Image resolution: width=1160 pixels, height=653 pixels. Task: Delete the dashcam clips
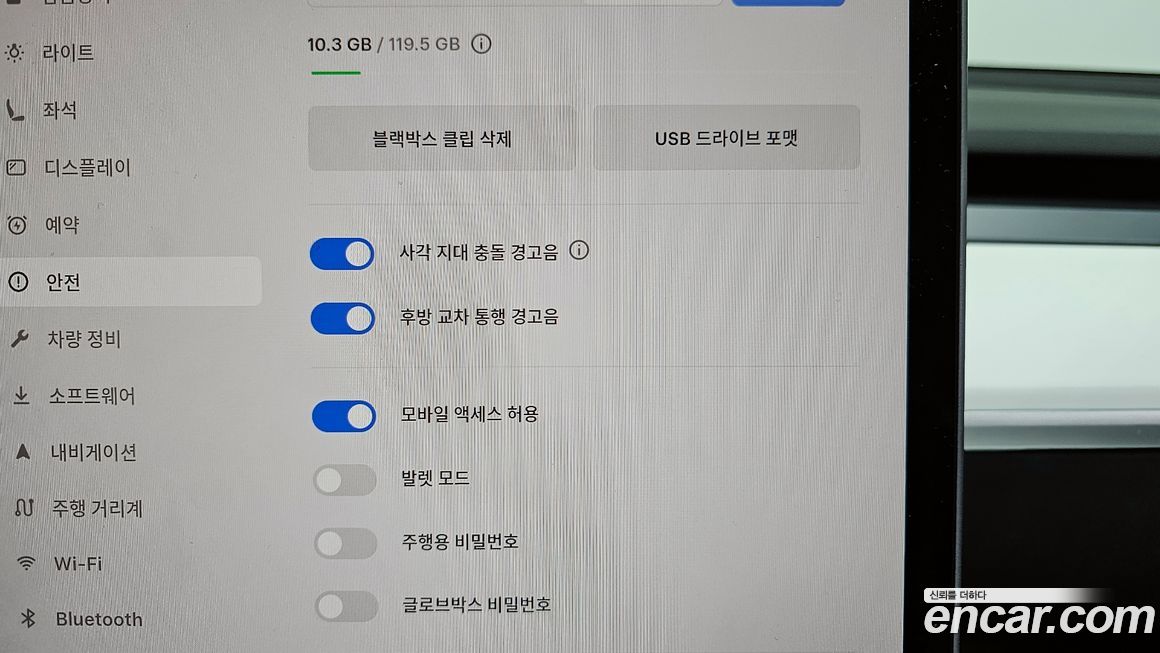441,139
